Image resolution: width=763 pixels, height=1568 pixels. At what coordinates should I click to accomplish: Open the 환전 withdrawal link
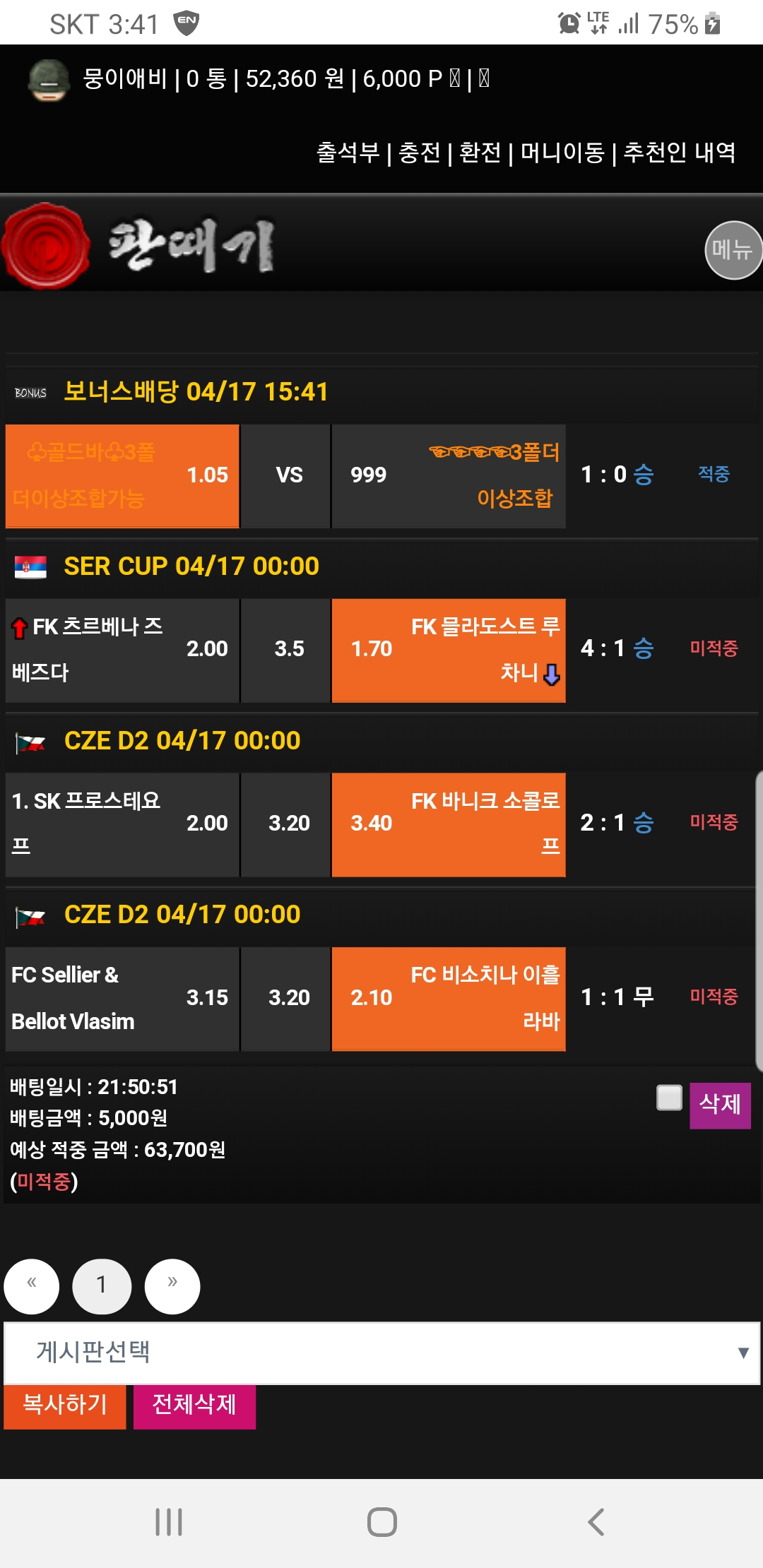pos(480,153)
